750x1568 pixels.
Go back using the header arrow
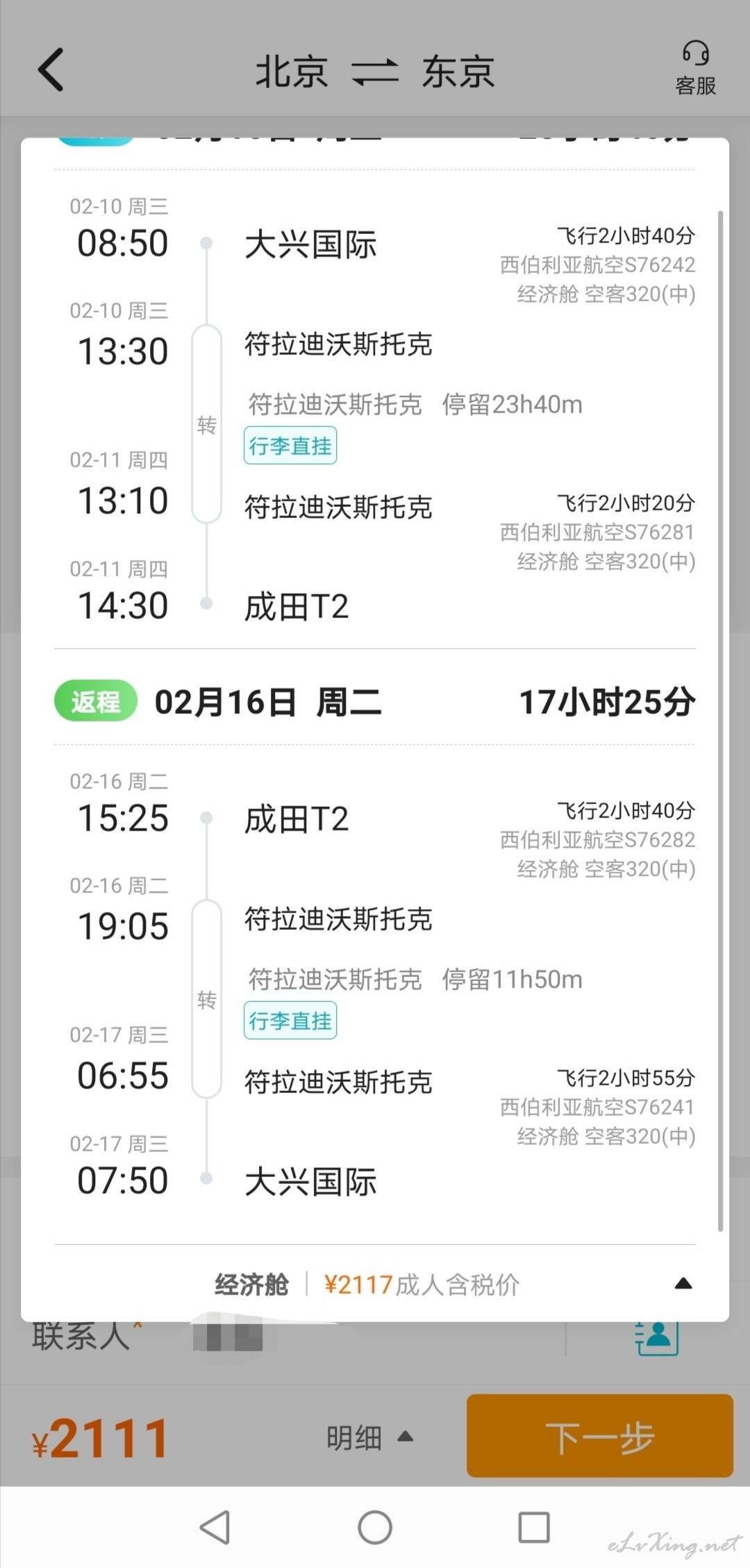coord(51,69)
